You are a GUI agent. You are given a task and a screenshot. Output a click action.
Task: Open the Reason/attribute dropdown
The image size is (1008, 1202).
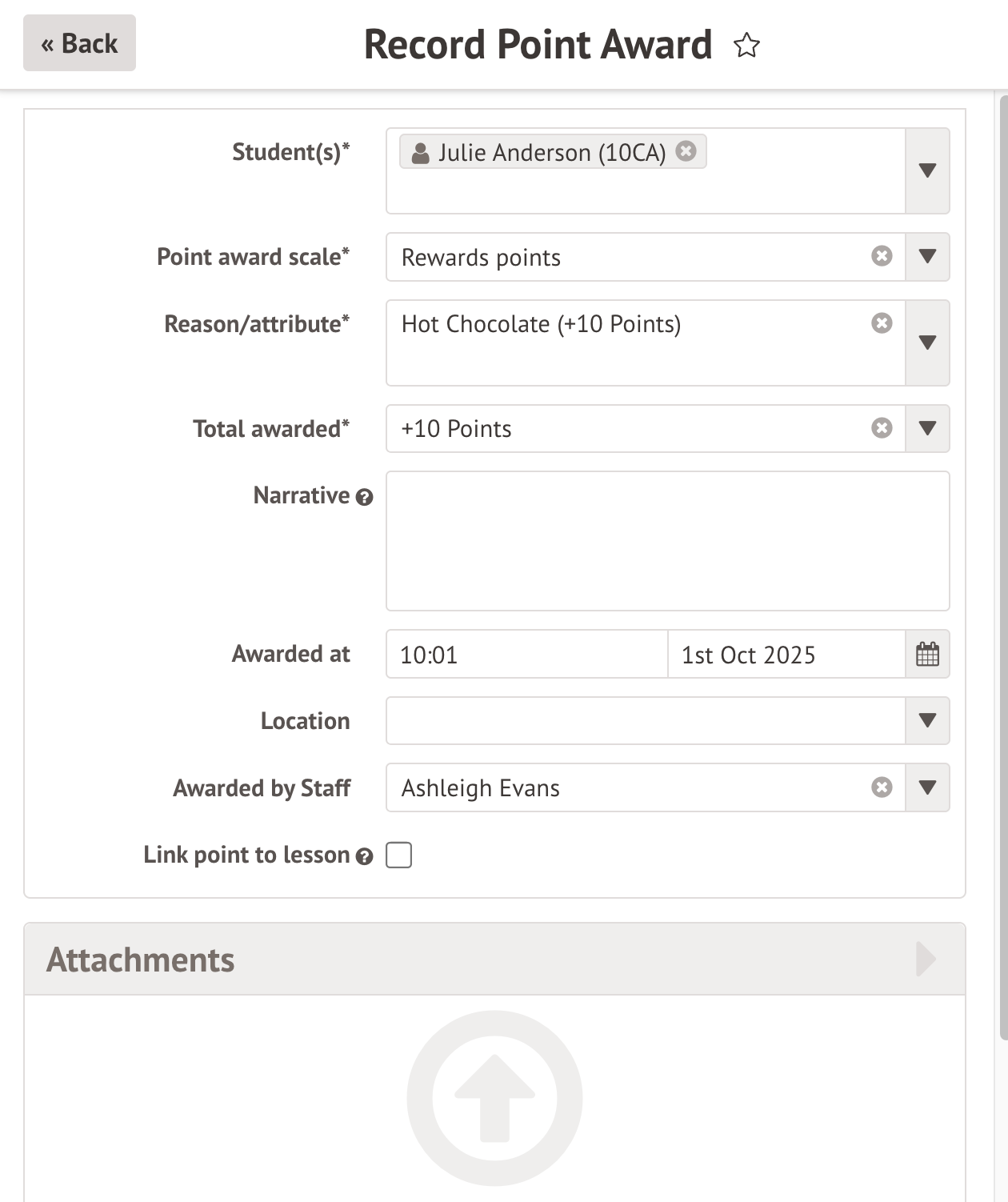(x=927, y=343)
